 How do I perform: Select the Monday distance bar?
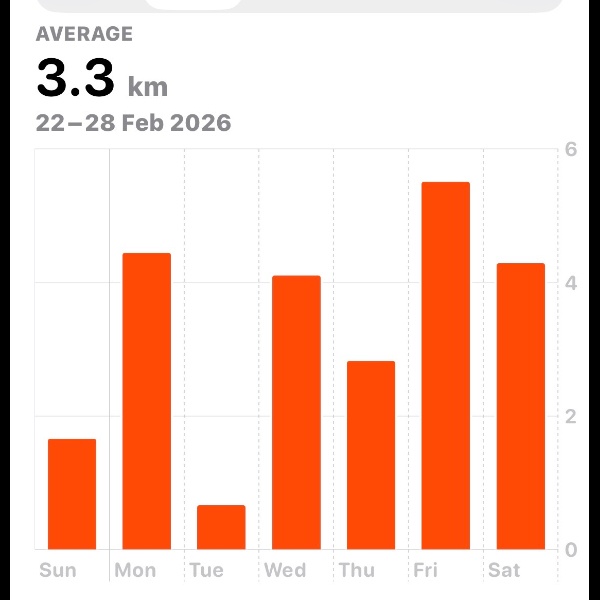tap(147, 401)
